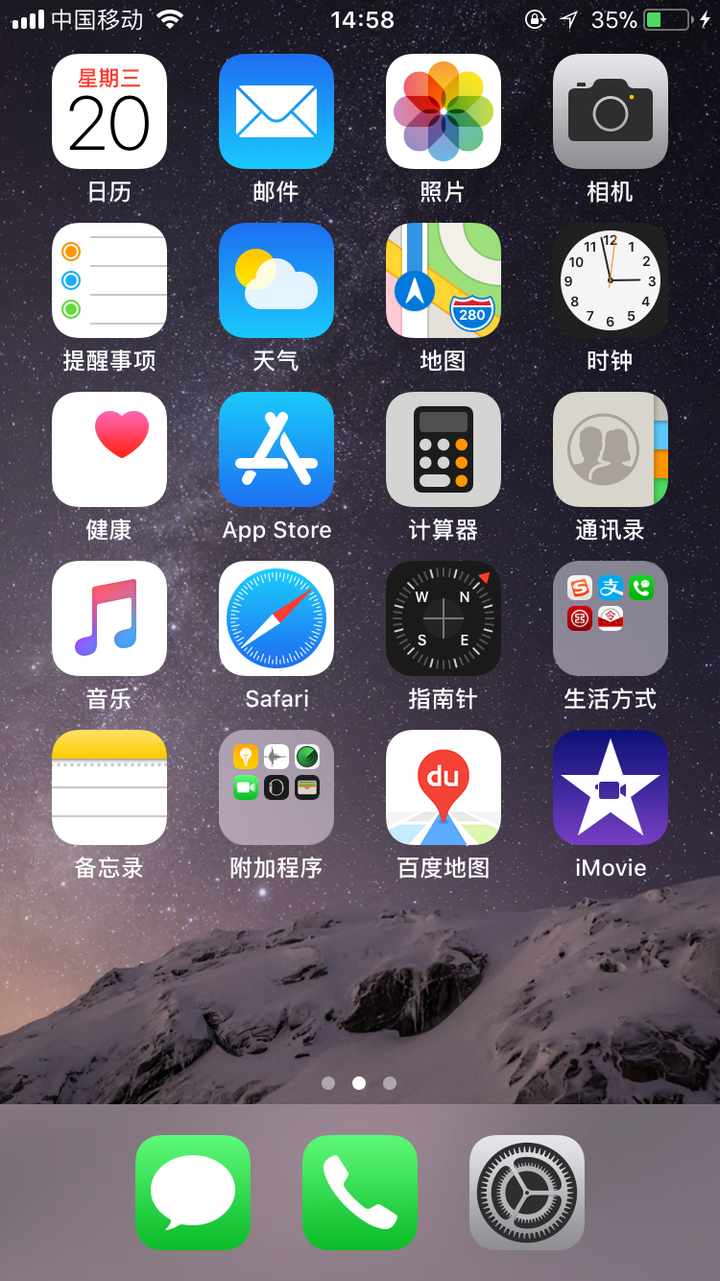Open 提醒事项 reminders
Image resolution: width=720 pixels, height=1281 pixels.
(109, 280)
